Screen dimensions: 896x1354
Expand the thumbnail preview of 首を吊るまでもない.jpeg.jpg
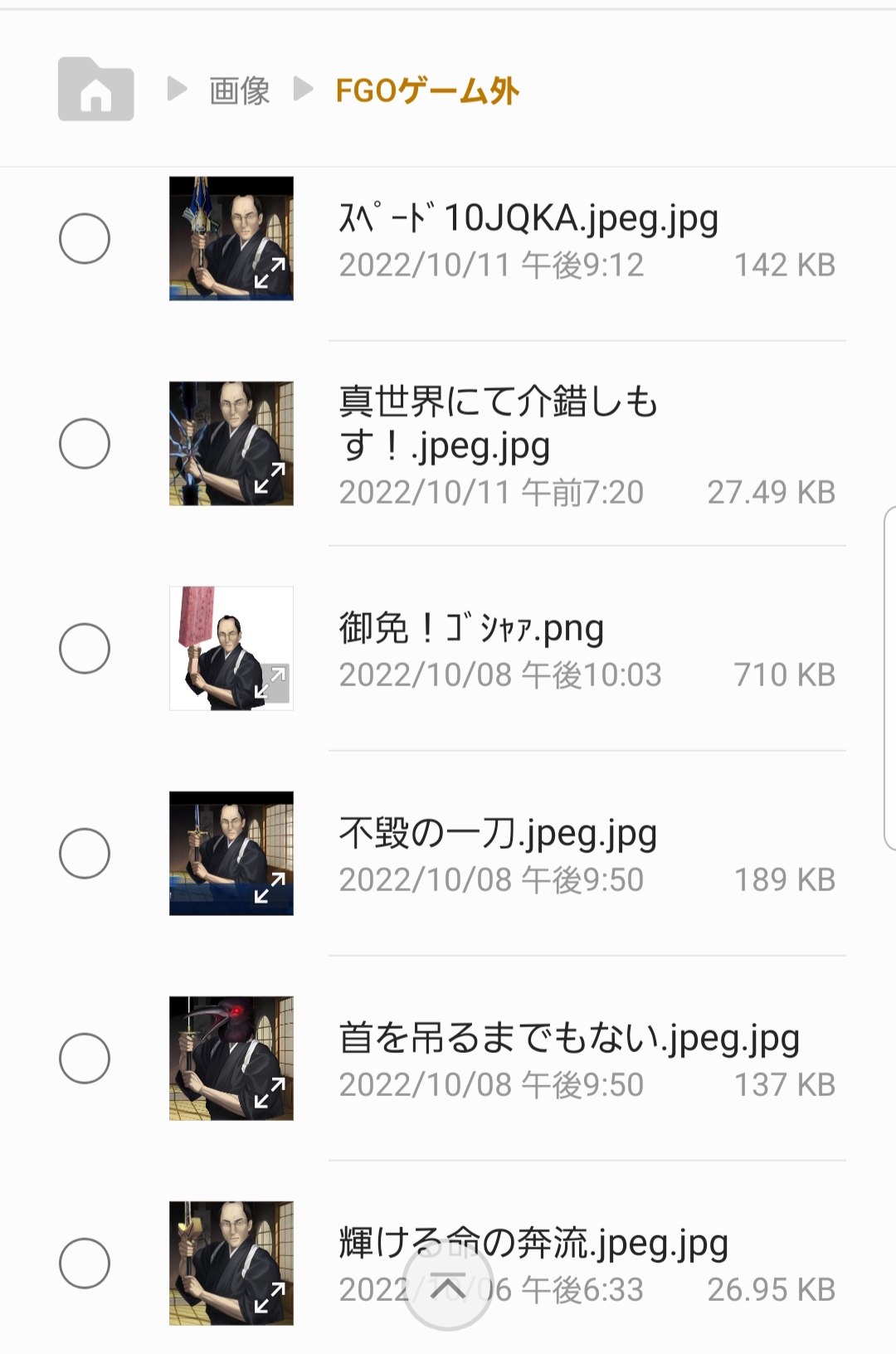click(270, 1093)
